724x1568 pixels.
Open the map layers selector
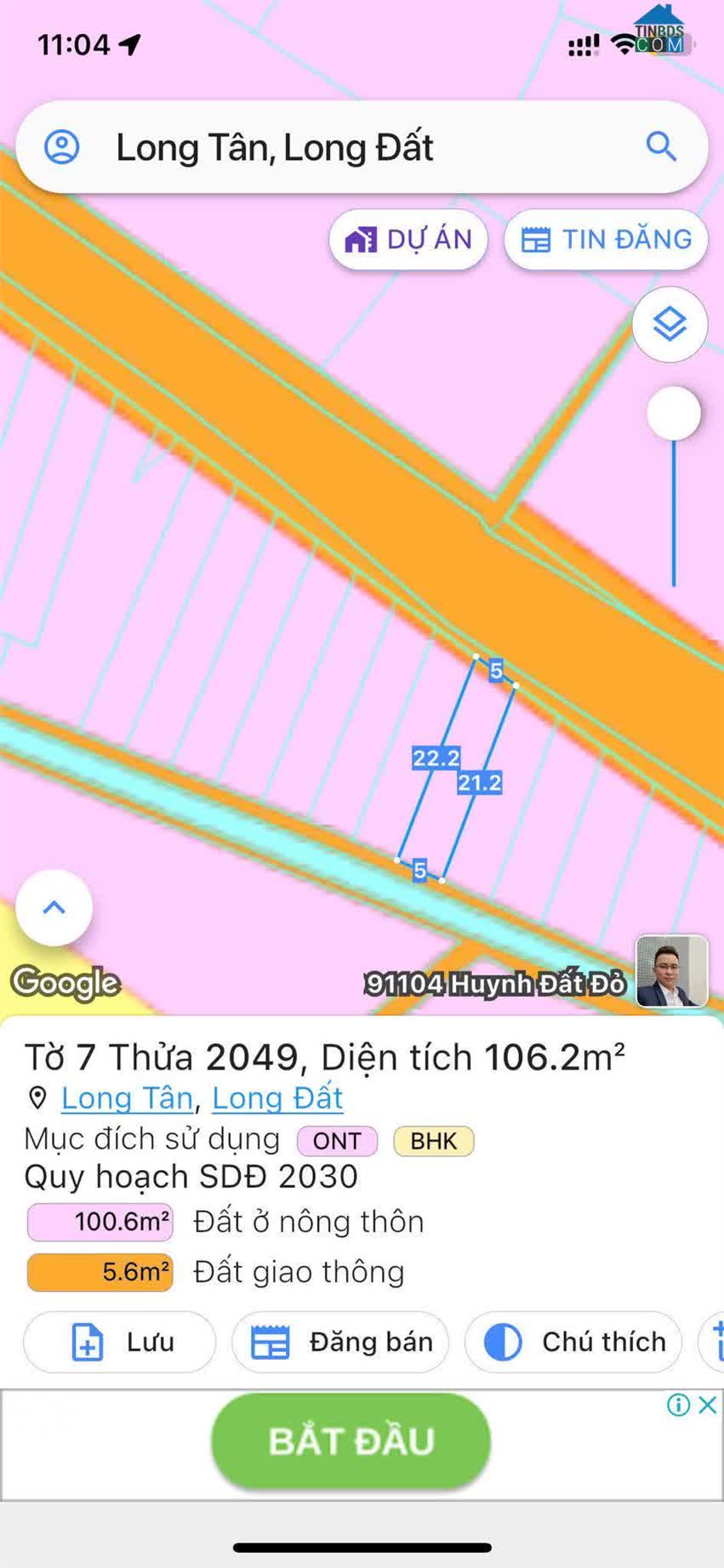click(670, 325)
